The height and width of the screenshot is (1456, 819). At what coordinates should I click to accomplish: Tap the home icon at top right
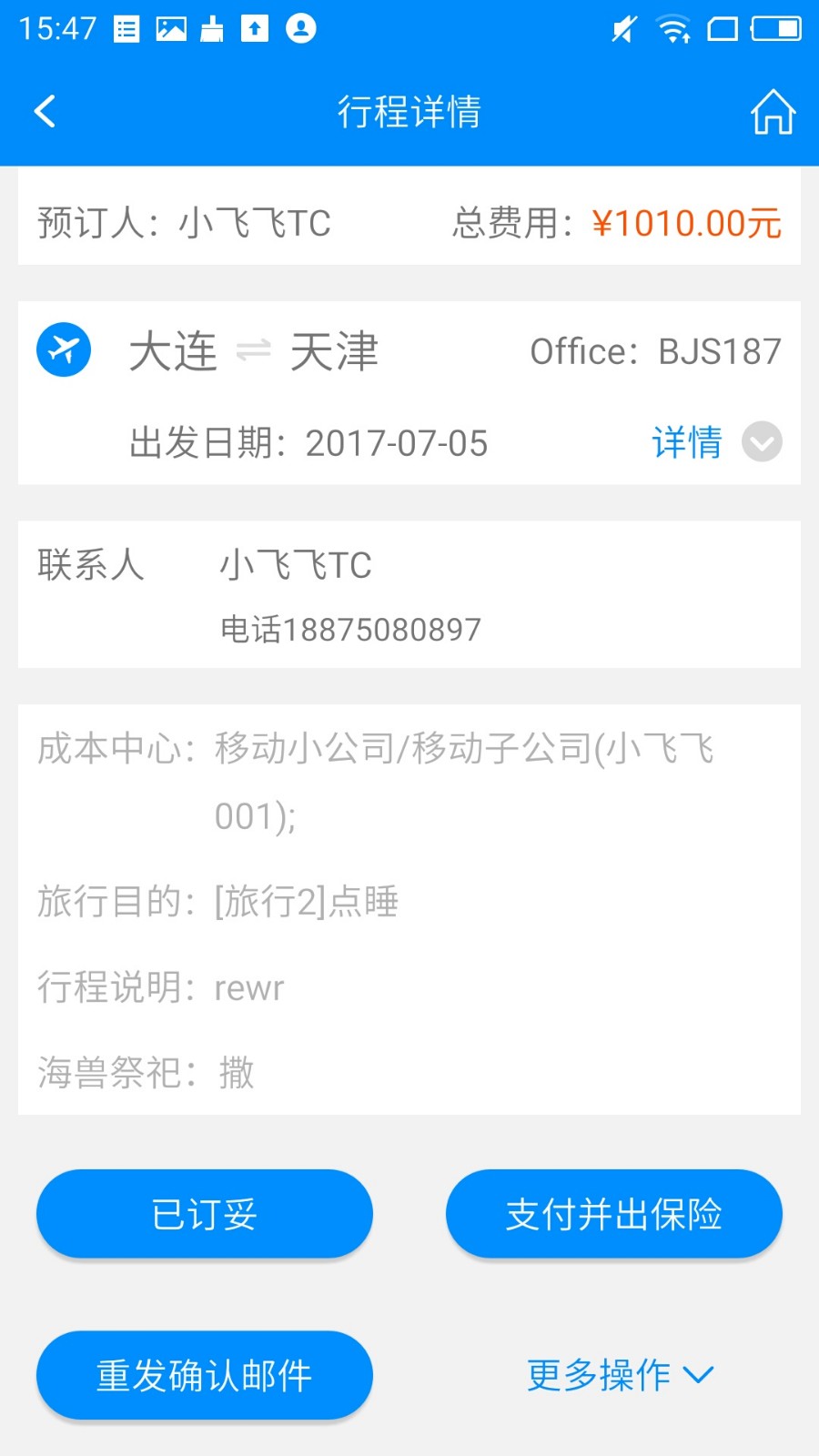point(773,111)
